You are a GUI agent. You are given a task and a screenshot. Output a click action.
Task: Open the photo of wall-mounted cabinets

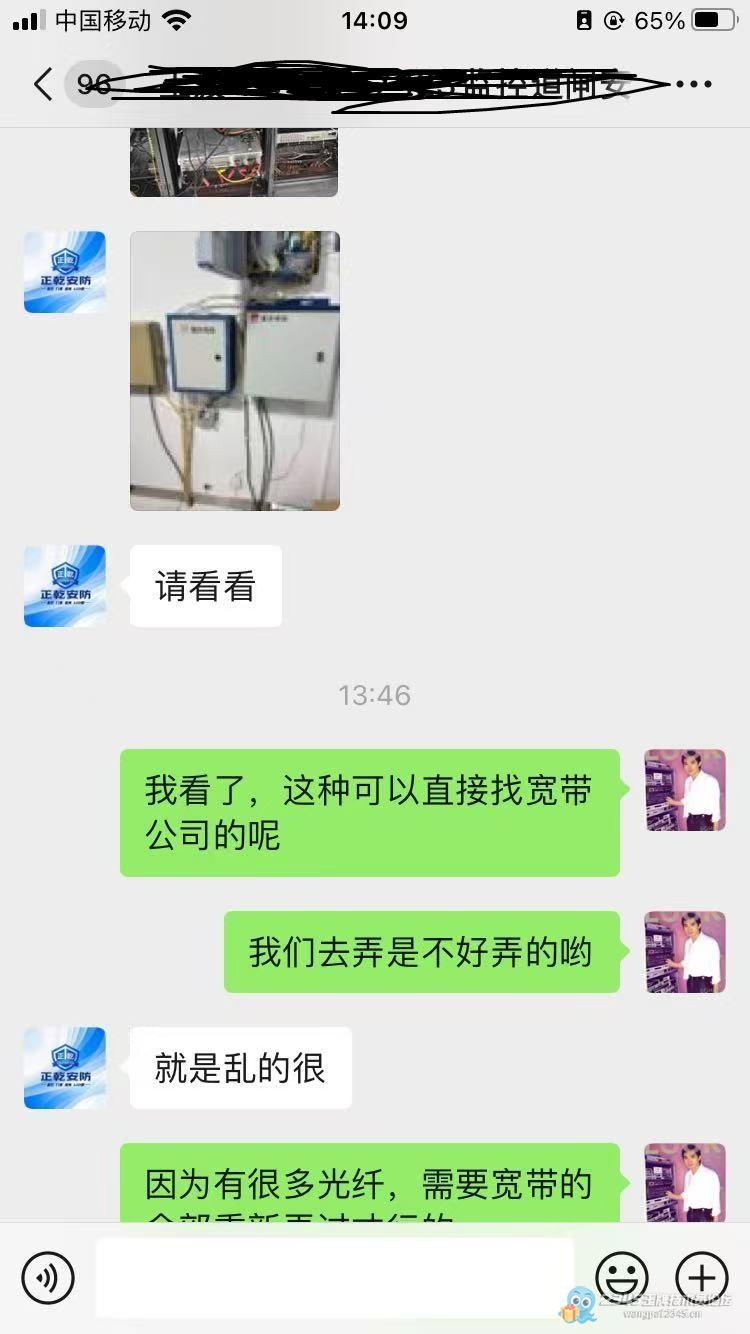pyautogui.click(x=235, y=371)
